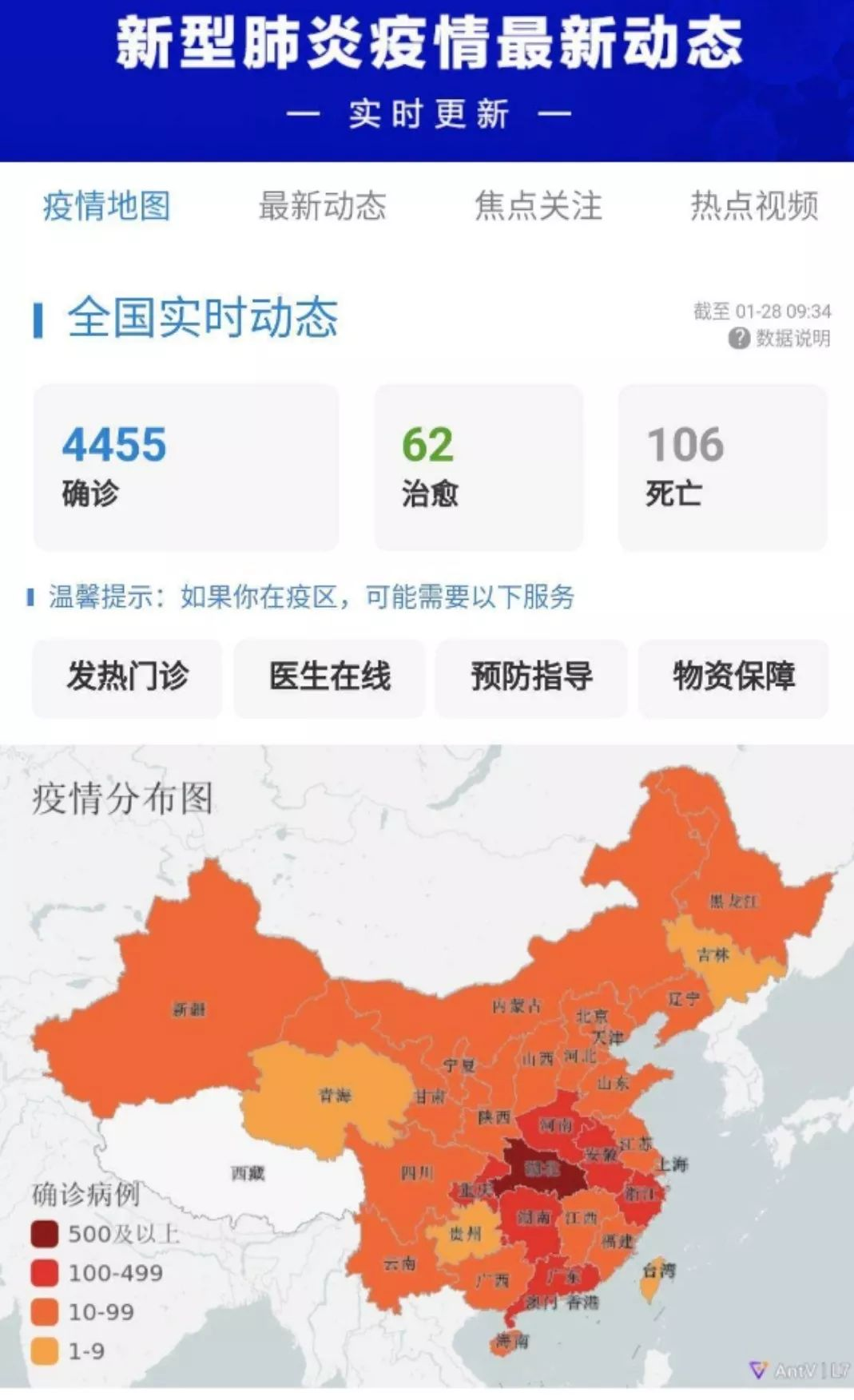Viewport: 854px width, 1400px height.
Task: Select the 焦点关注 tab
Action: 538,206
